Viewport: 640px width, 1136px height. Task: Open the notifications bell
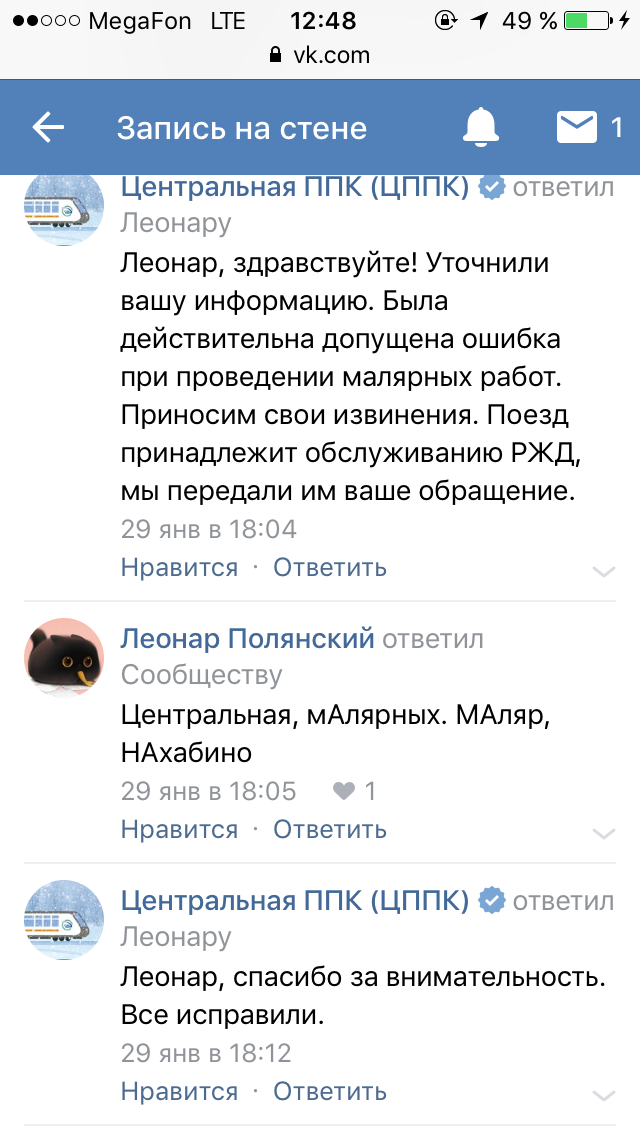481,127
